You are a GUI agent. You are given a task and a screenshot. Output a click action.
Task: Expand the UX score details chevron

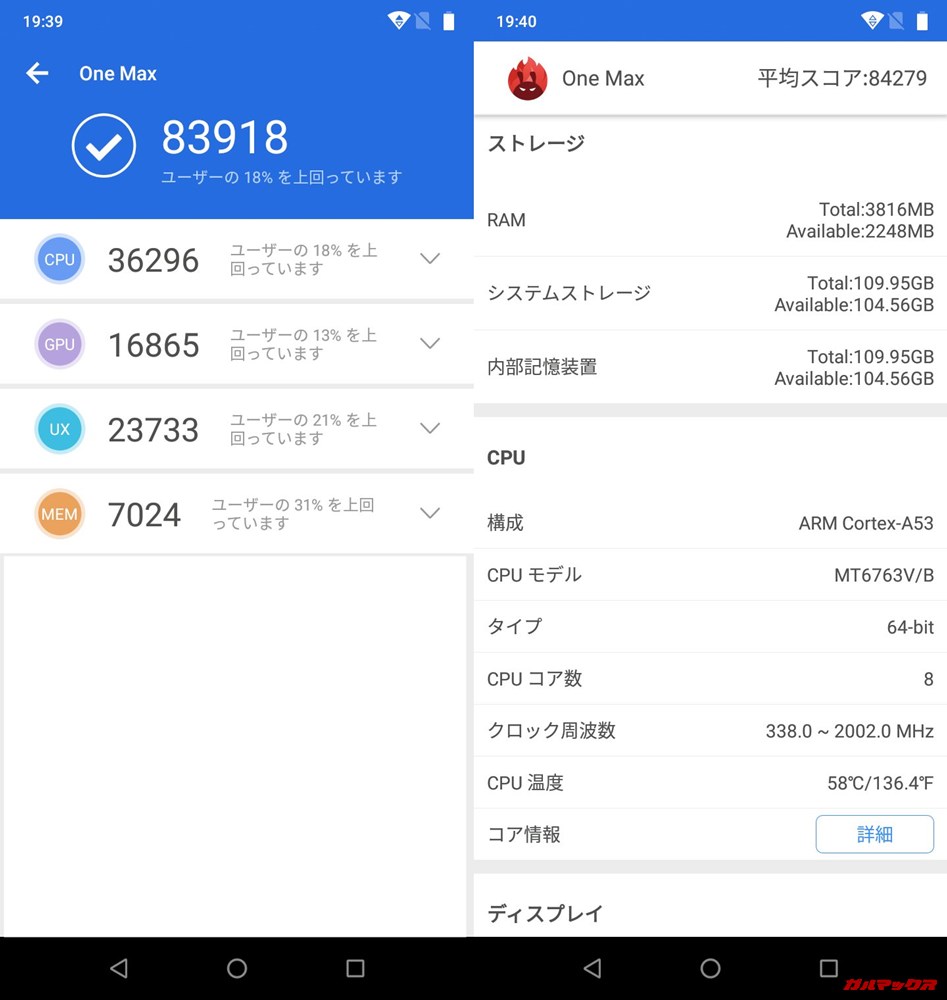430,428
